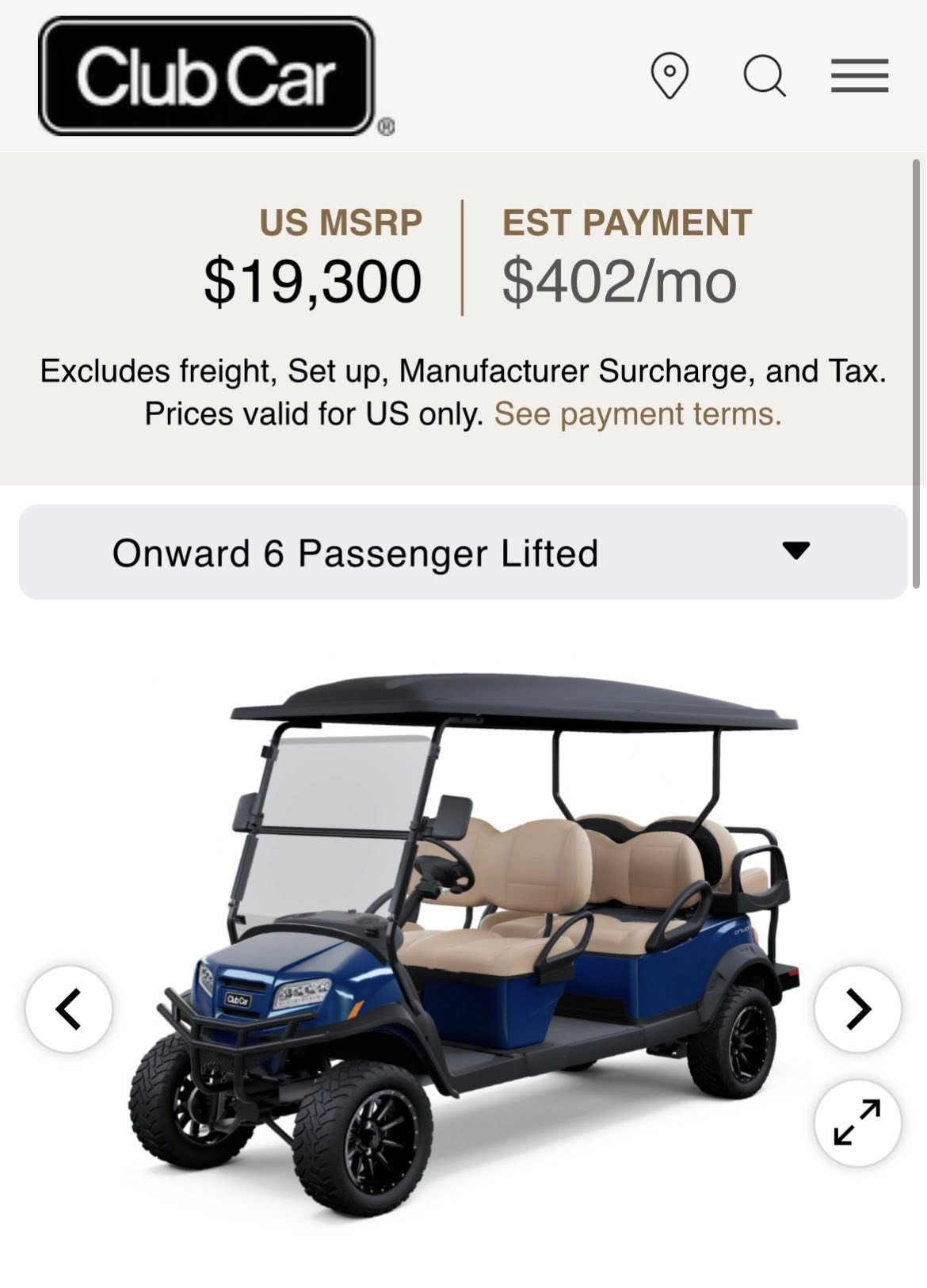Open See payment terms link
Viewport: 927px width, 1288px height.
click(x=638, y=413)
